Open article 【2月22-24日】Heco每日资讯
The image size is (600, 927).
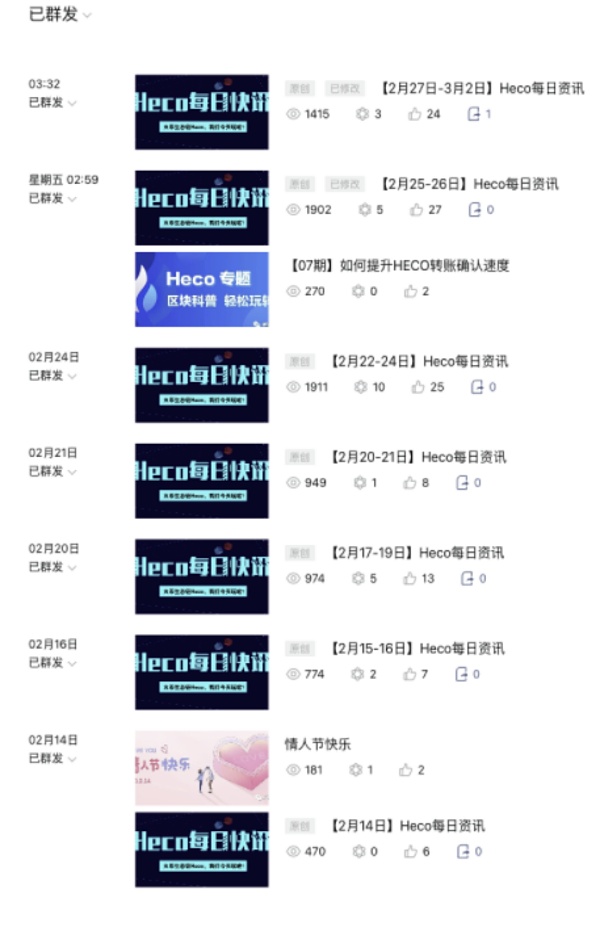(x=418, y=361)
